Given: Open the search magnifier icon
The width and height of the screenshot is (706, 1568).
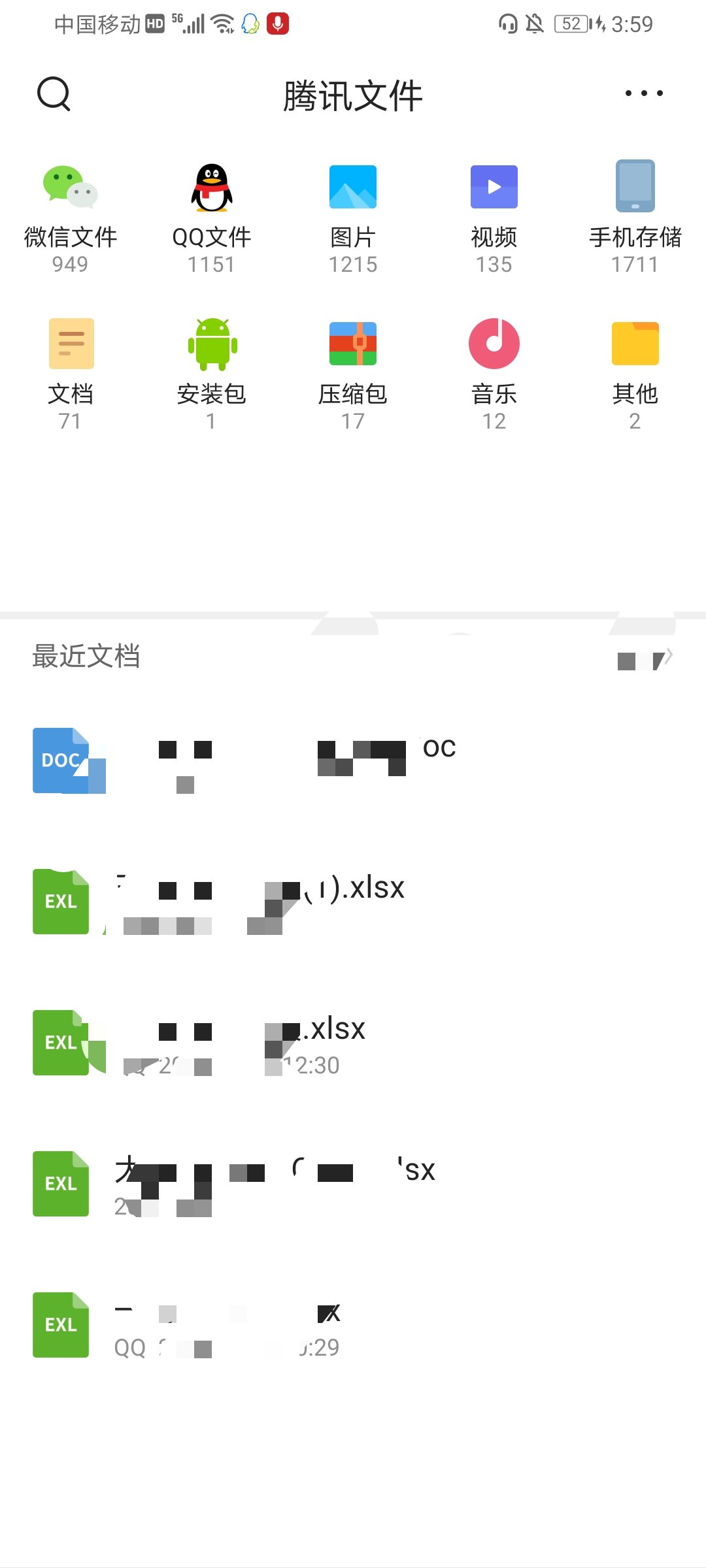Looking at the screenshot, I should click(54, 94).
